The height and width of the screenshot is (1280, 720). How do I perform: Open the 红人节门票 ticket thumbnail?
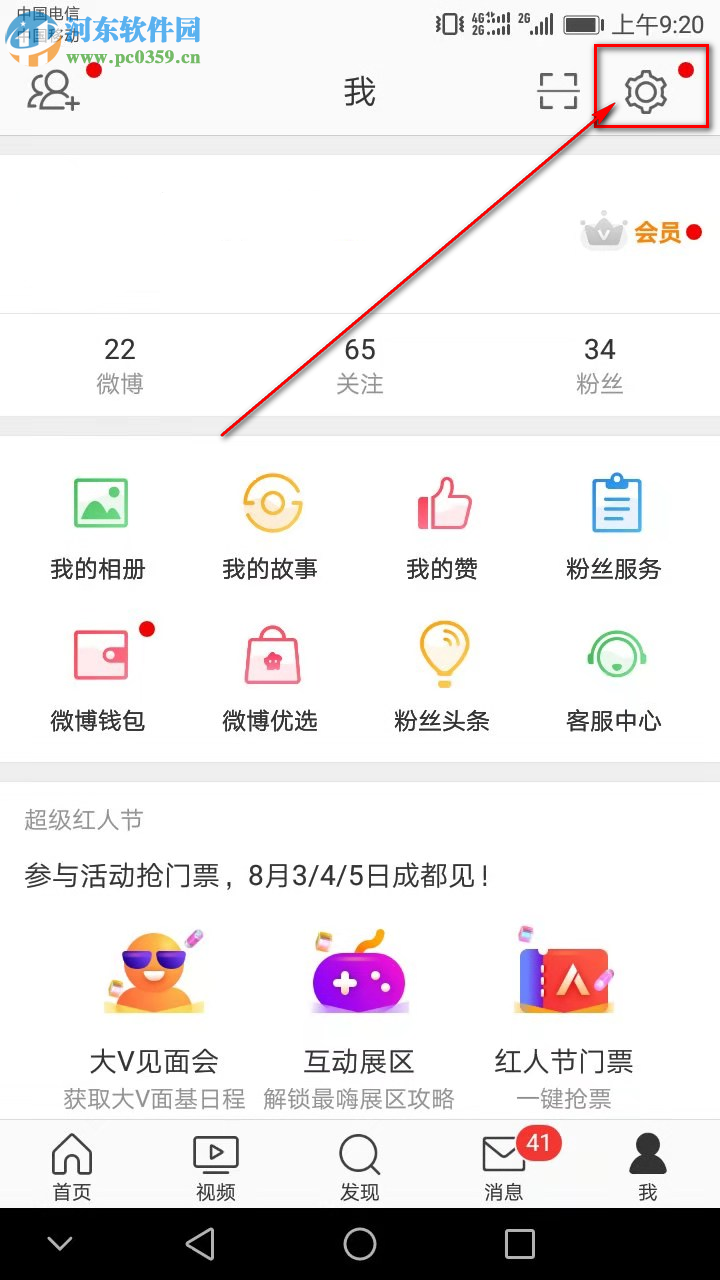pyautogui.click(x=563, y=970)
